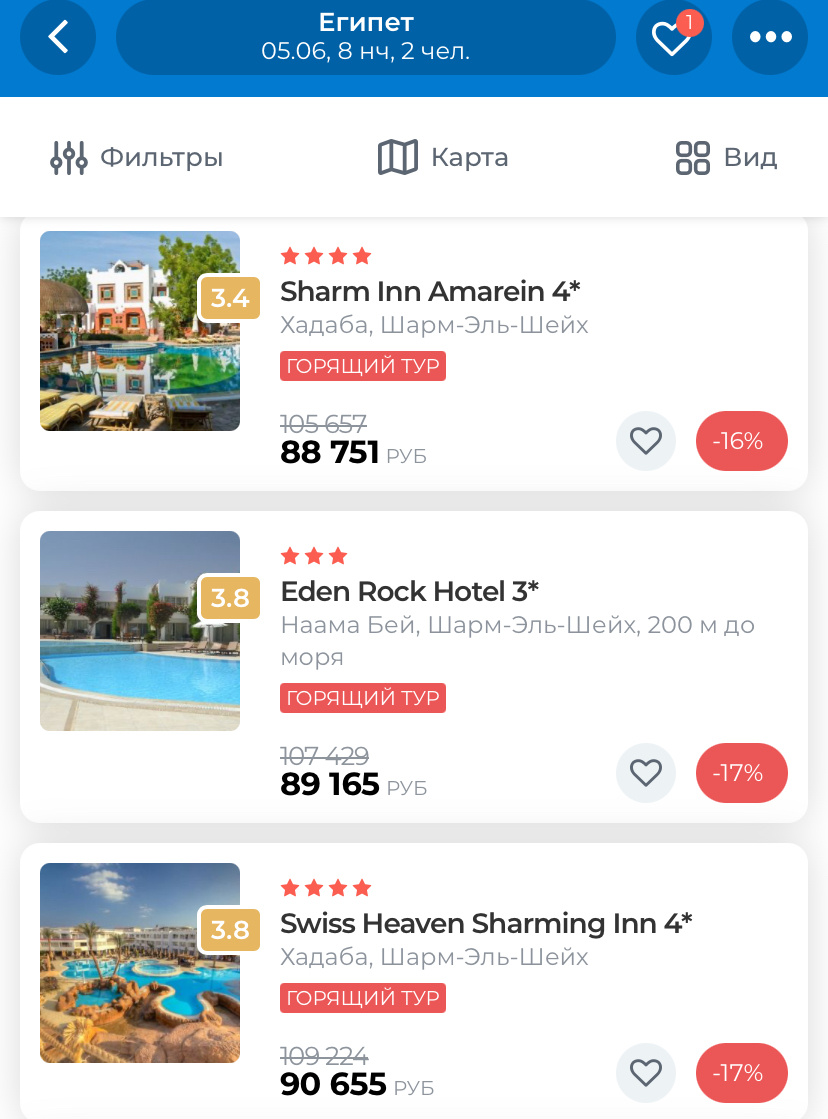Viewport: 828px width, 1119px height.
Task: Open the three-dot overflow menu
Action: (770, 37)
